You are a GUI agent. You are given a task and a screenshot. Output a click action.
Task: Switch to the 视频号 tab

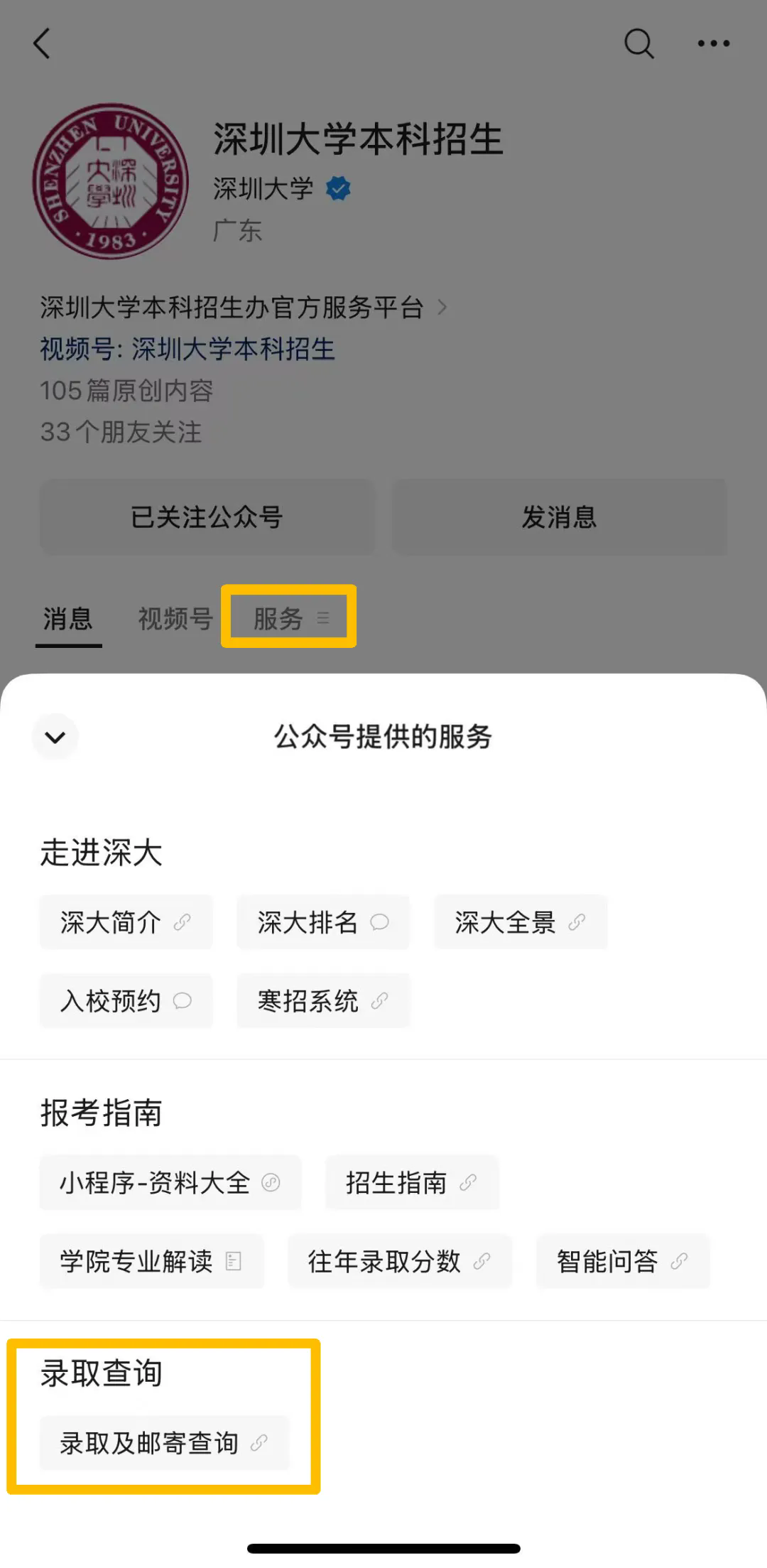(175, 619)
